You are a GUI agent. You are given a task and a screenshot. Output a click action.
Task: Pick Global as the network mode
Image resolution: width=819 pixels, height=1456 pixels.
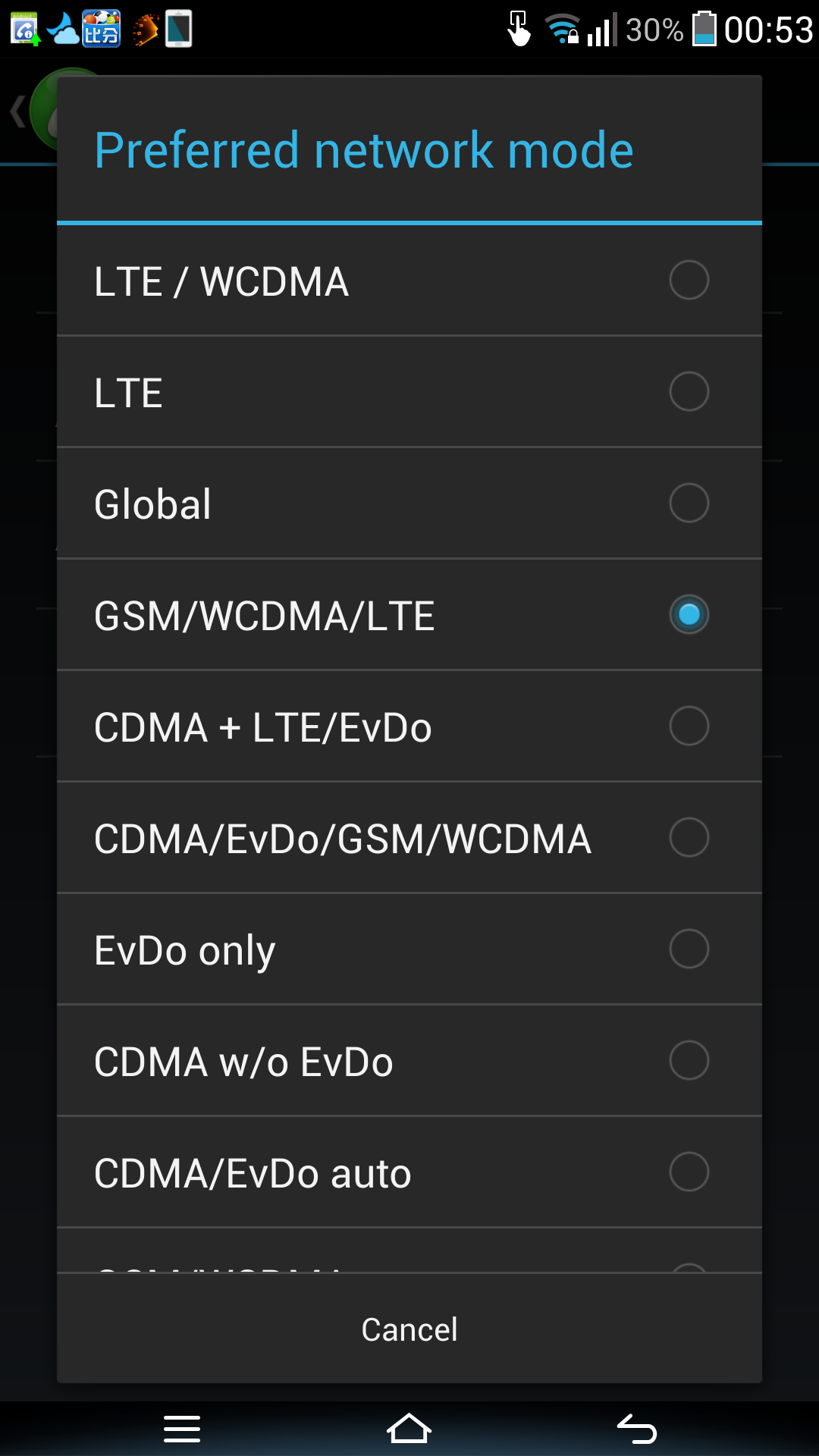coord(409,504)
